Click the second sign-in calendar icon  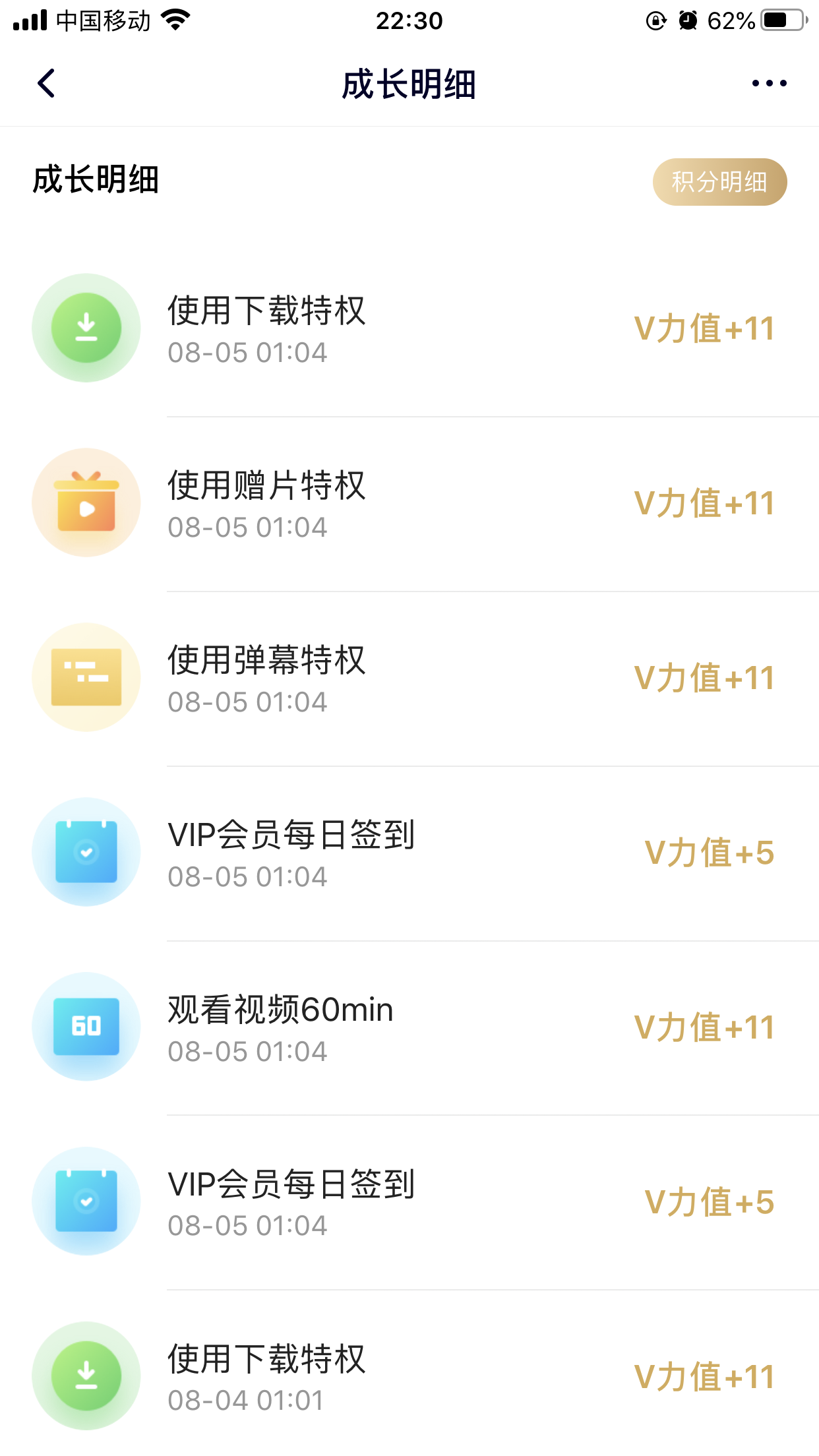coord(86,1201)
